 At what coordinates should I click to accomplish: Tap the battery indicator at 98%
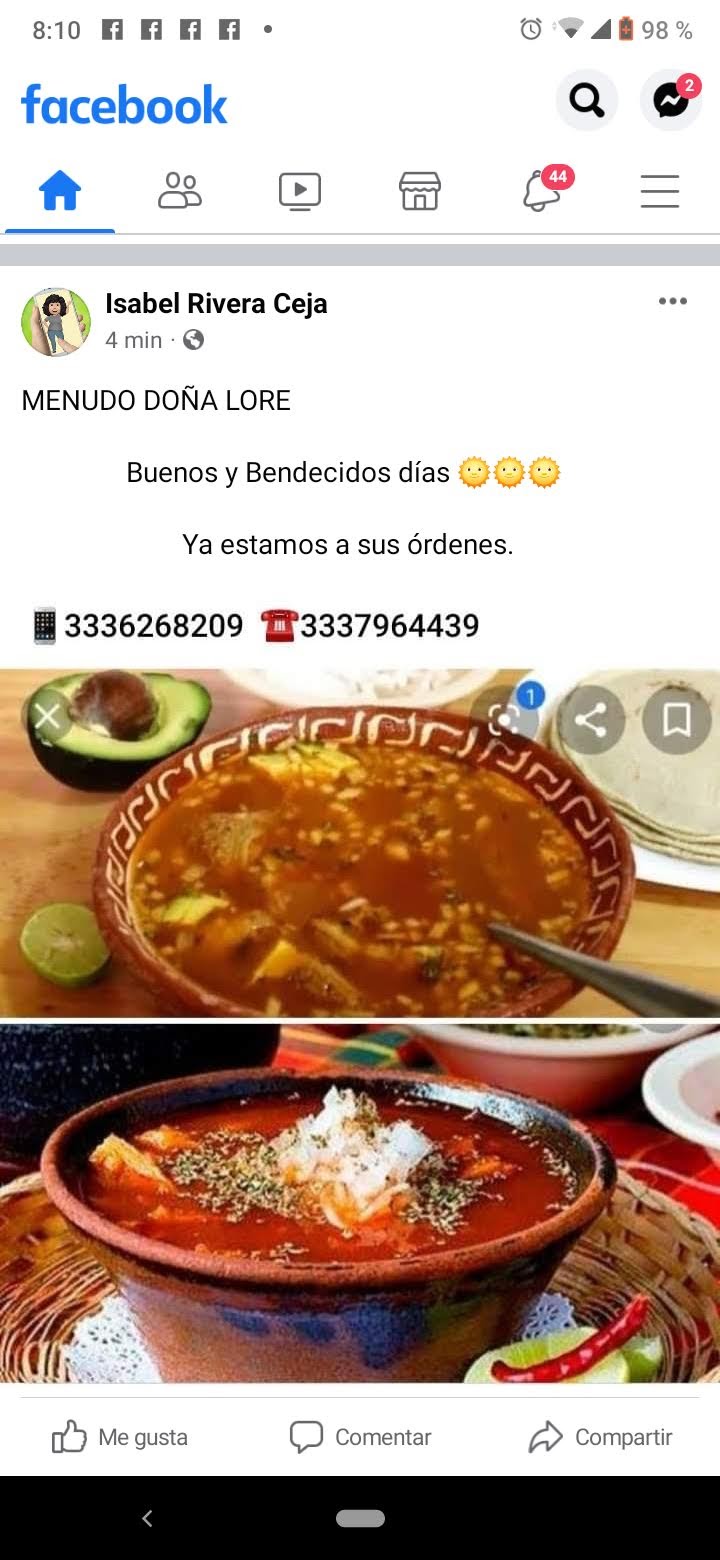tap(625, 29)
